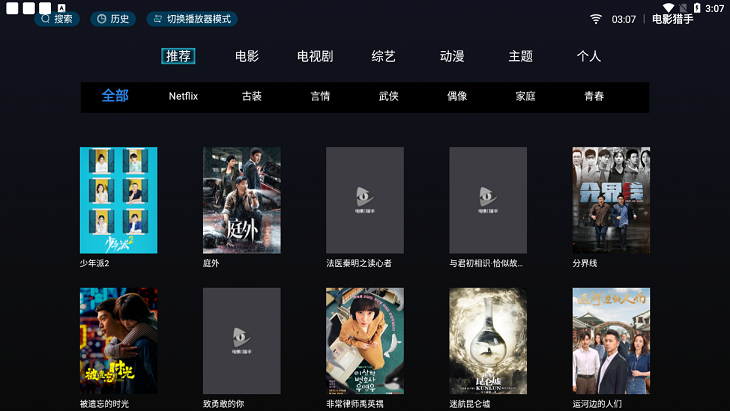The image size is (730, 411).
Task: Select the 青春 genre filter
Action: (594, 97)
